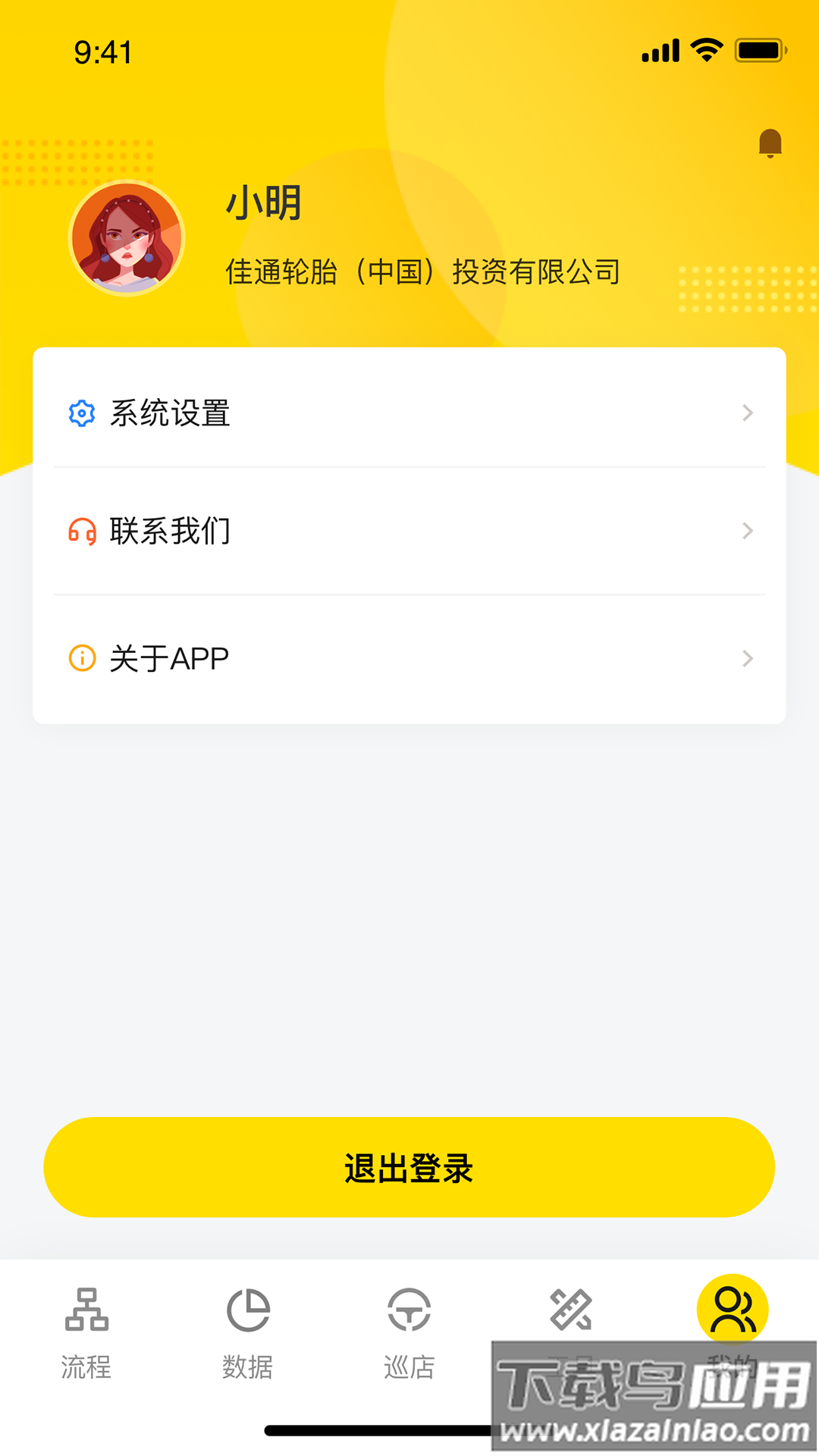Expand the 关于APP disclosure arrow

pos(748,657)
